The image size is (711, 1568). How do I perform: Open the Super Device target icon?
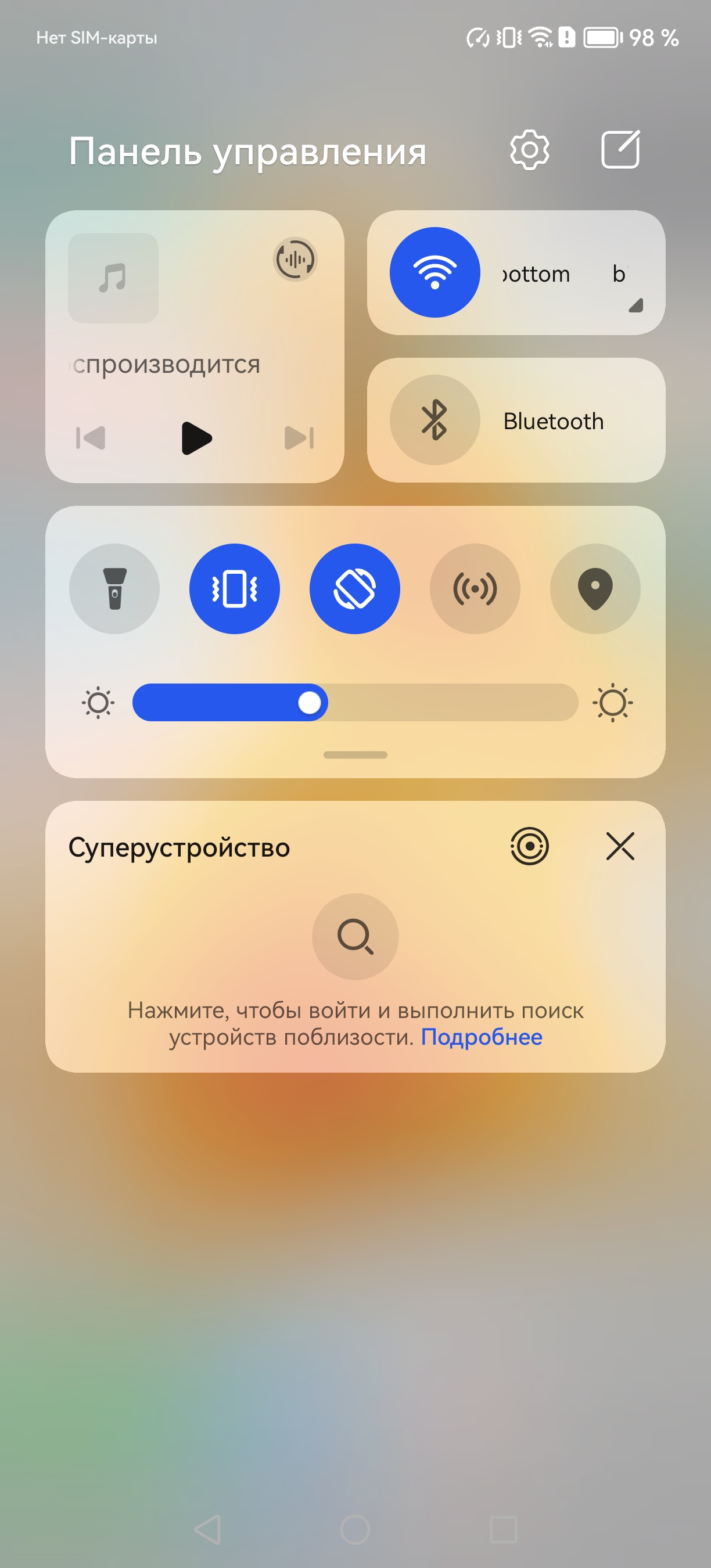click(529, 846)
